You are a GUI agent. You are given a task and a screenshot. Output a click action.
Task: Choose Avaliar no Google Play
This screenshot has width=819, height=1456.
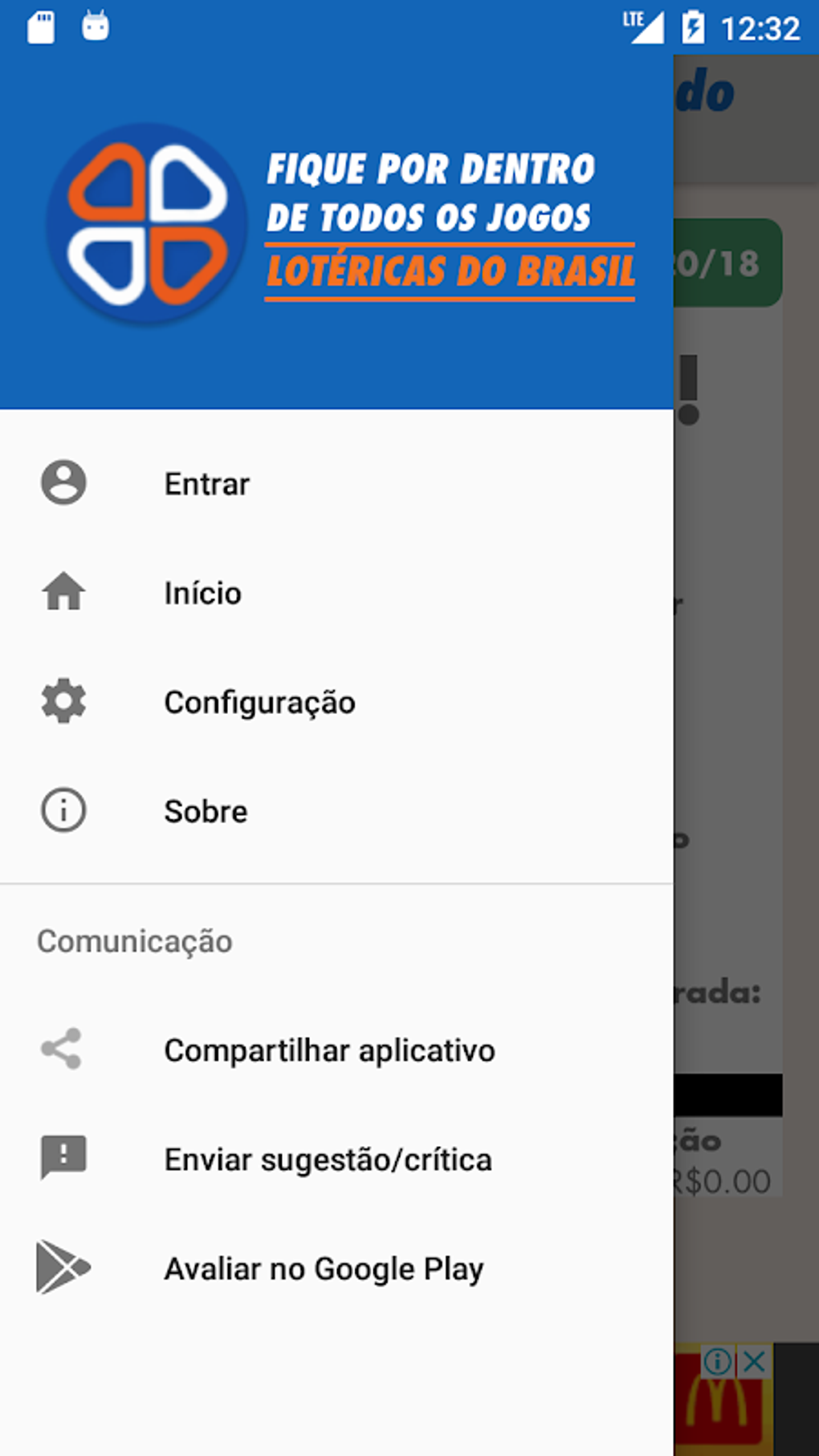(x=324, y=1269)
